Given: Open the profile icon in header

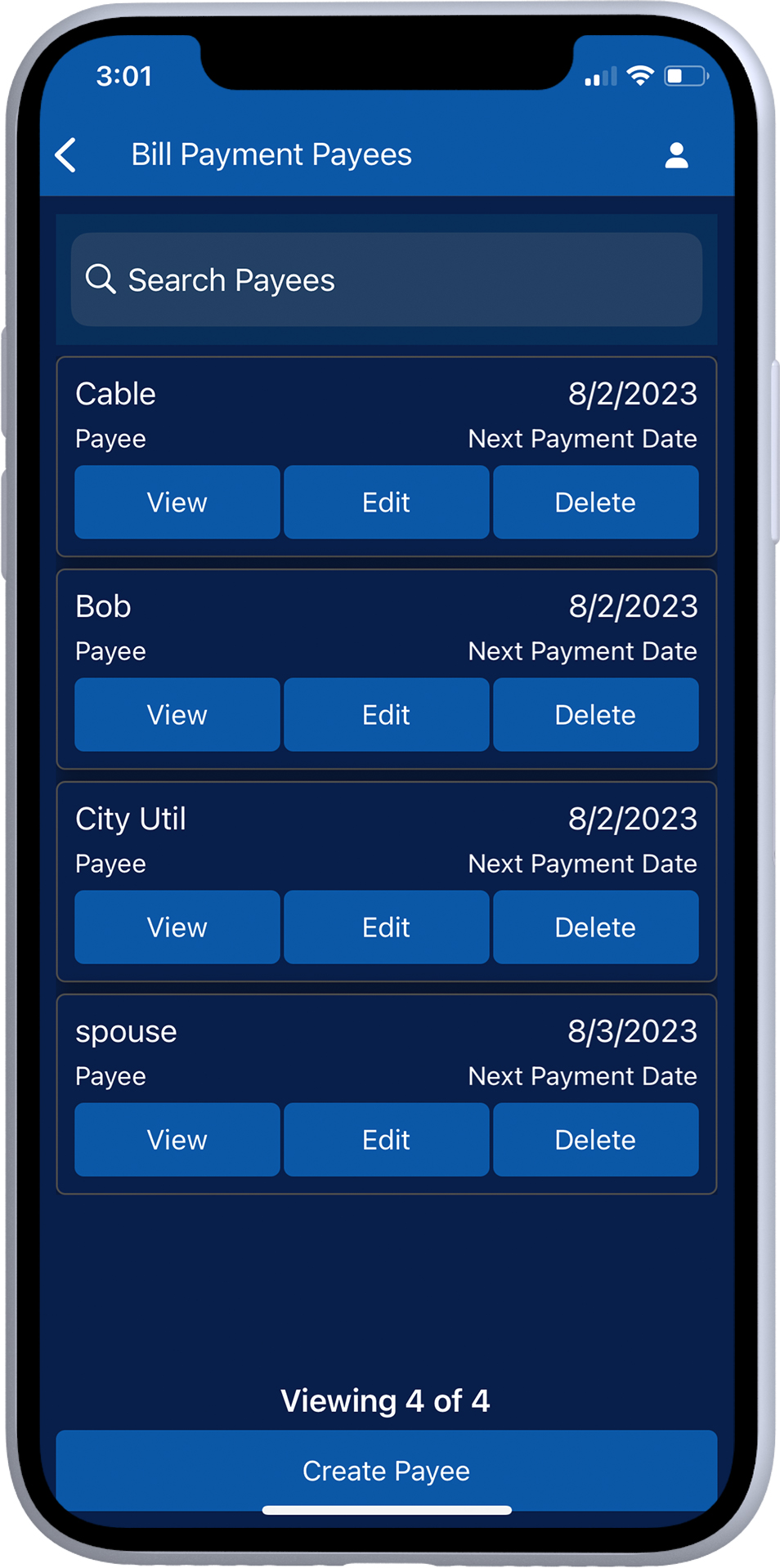Looking at the screenshot, I should 676,154.
